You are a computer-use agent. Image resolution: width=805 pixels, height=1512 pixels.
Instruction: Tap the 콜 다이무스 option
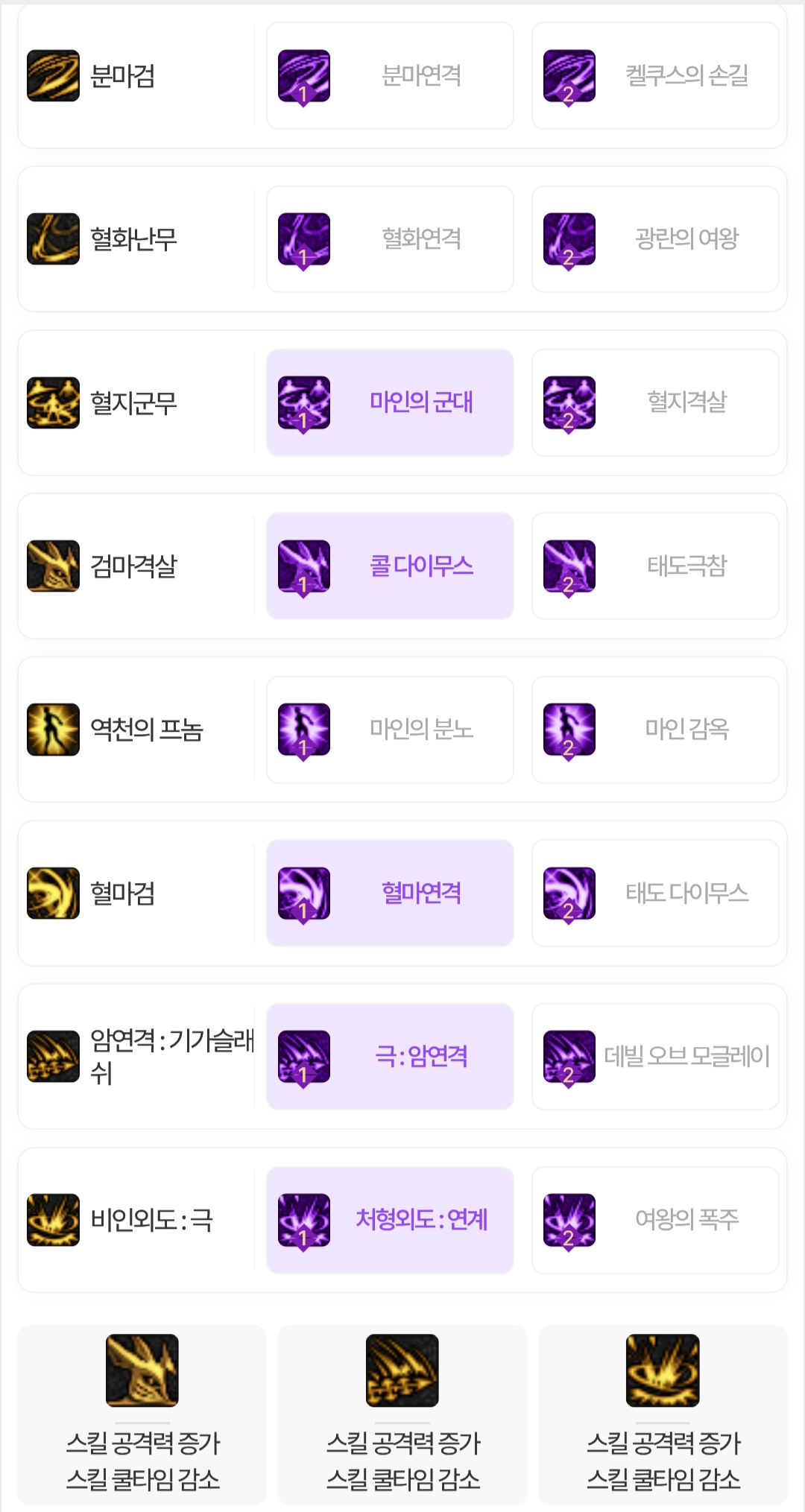390,566
